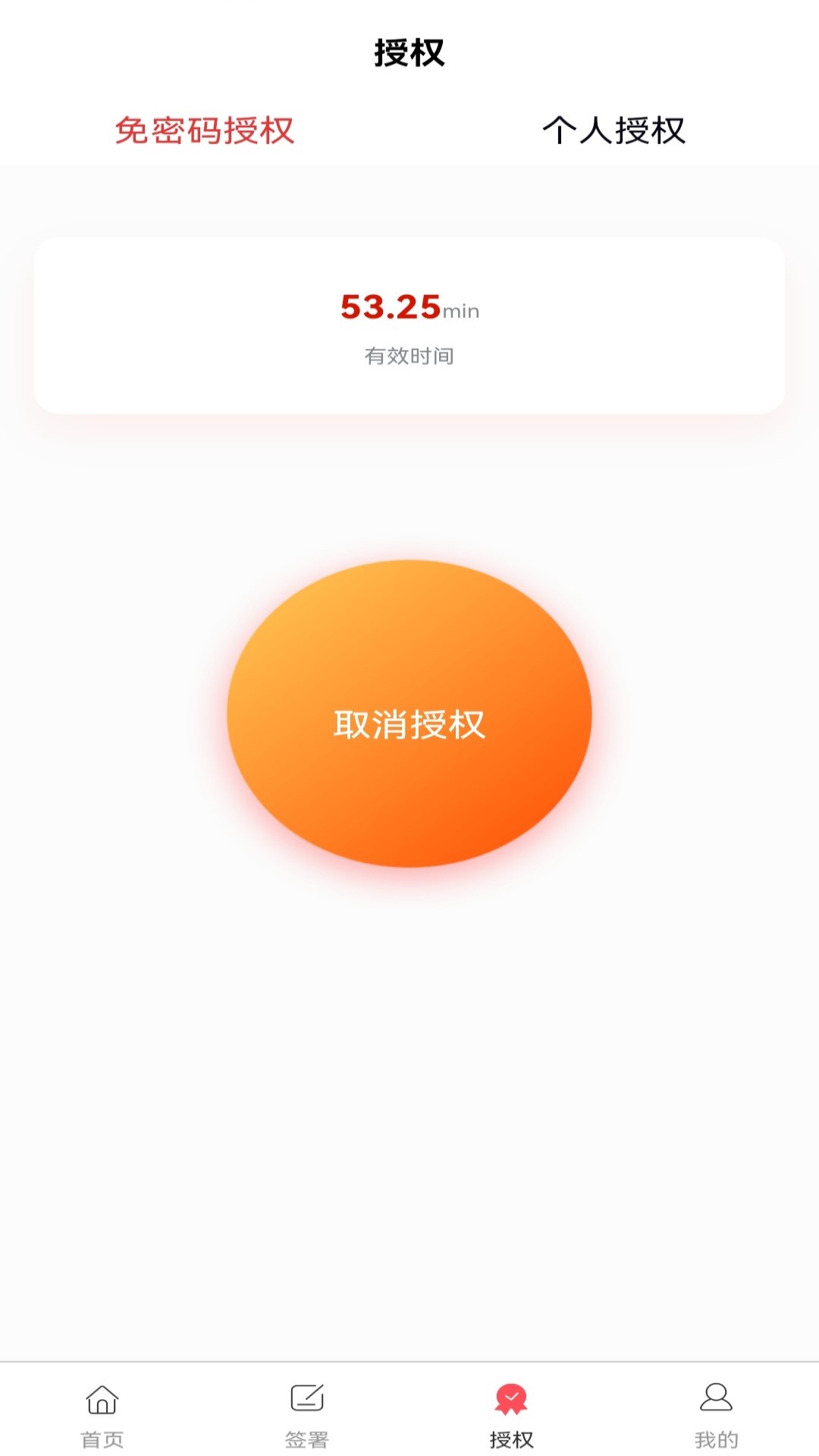Select the 免密码授权 tab
The image size is (819, 1456).
(205, 130)
